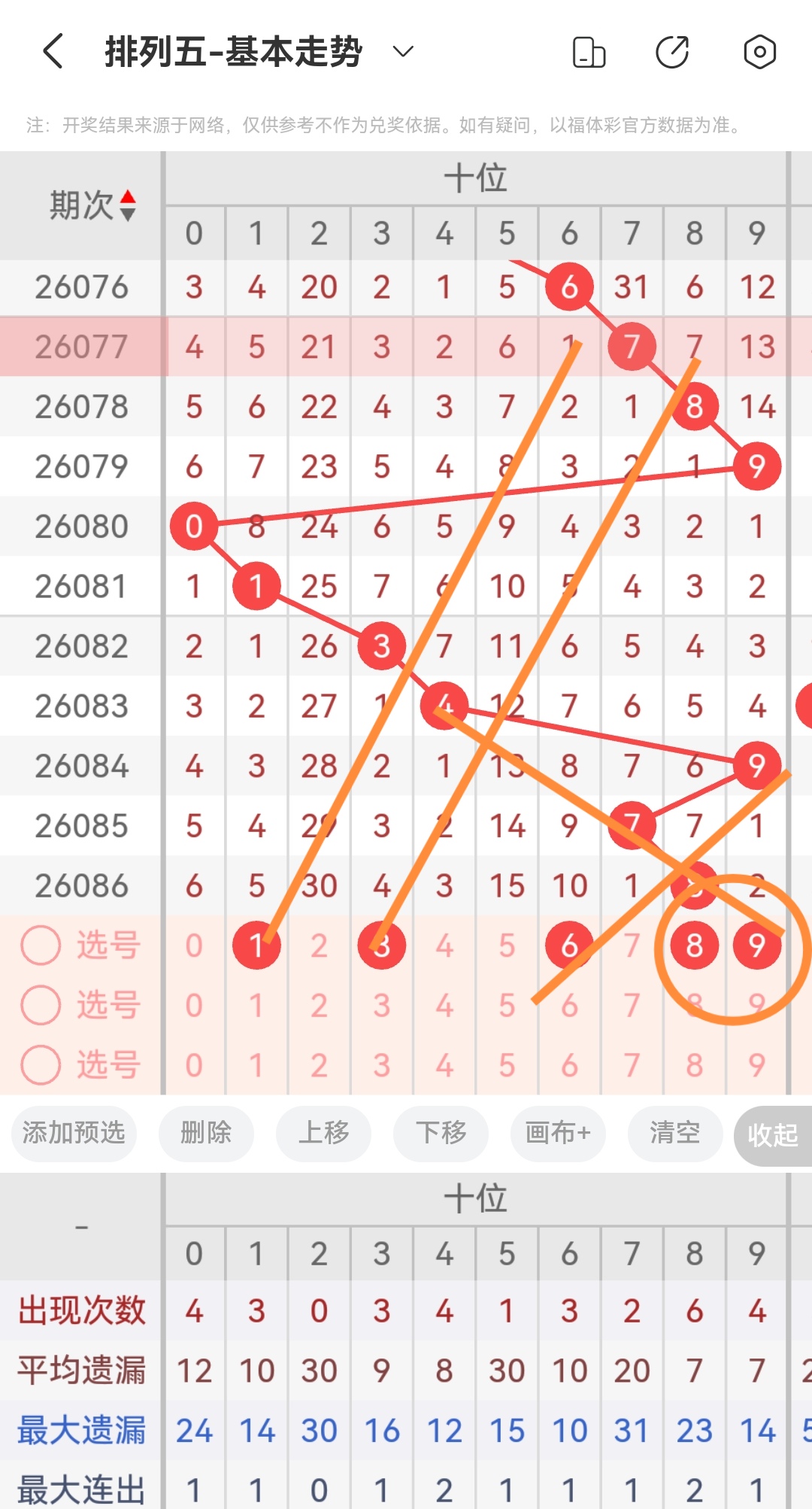The width and height of the screenshot is (812, 1509).
Task: Tap the 画布+ canvas button
Action: click(558, 1134)
